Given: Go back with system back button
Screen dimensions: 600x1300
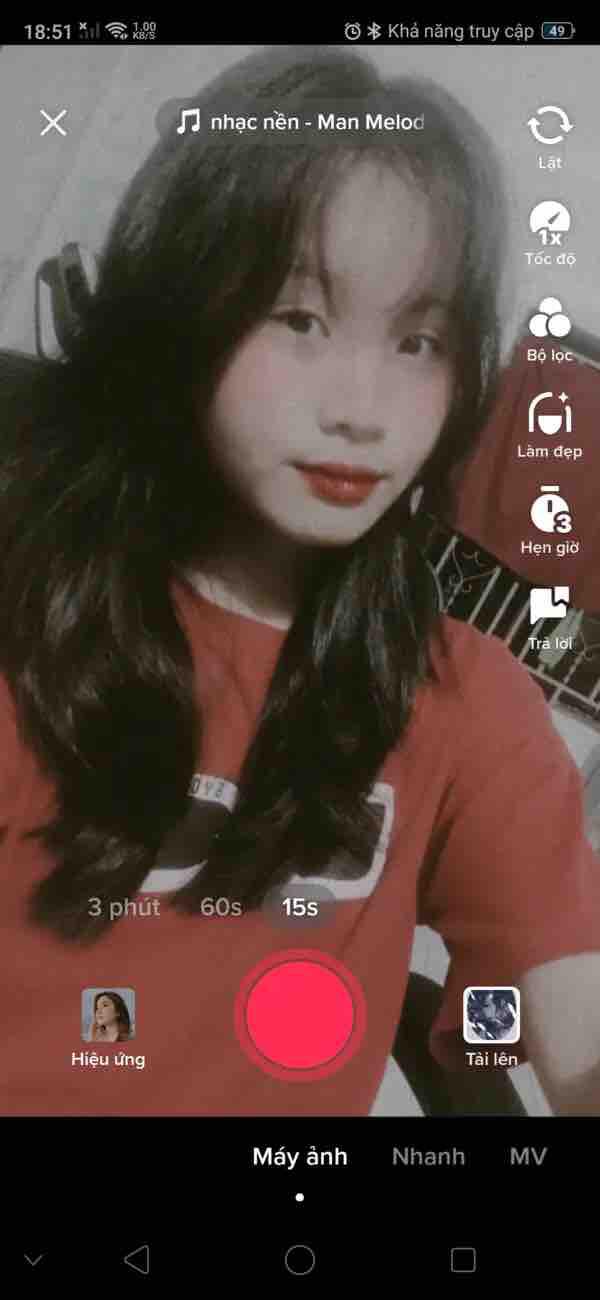Looking at the screenshot, I should pos(137,1259).
